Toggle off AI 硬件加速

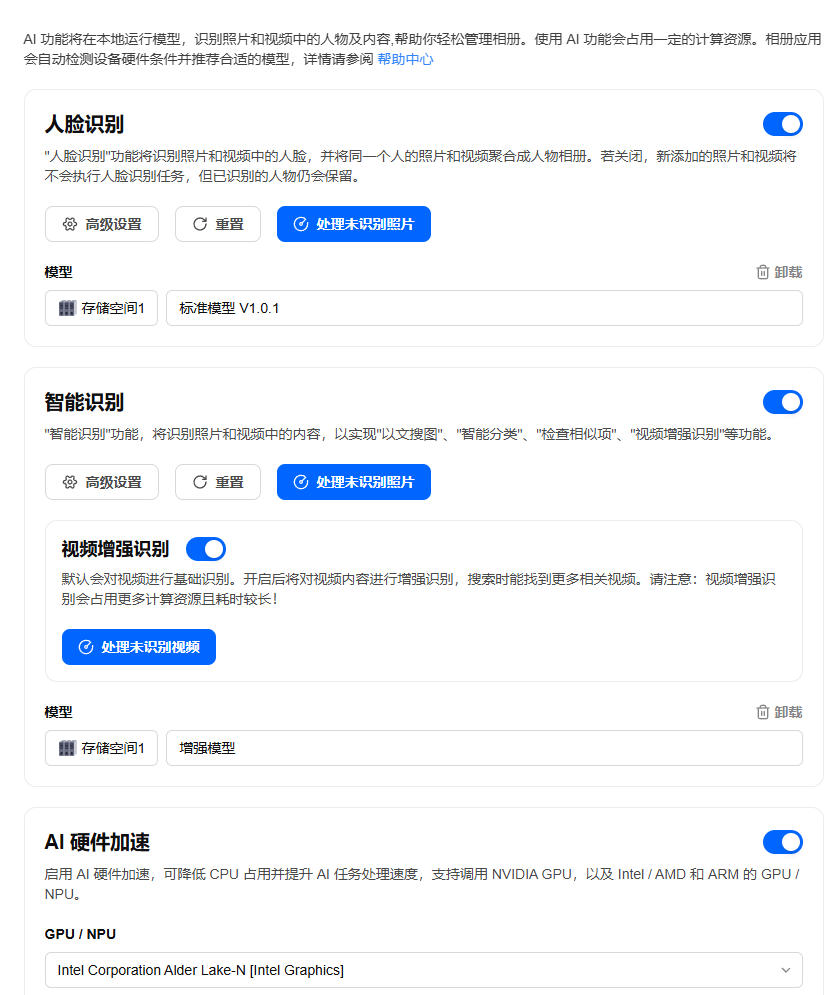783,842
